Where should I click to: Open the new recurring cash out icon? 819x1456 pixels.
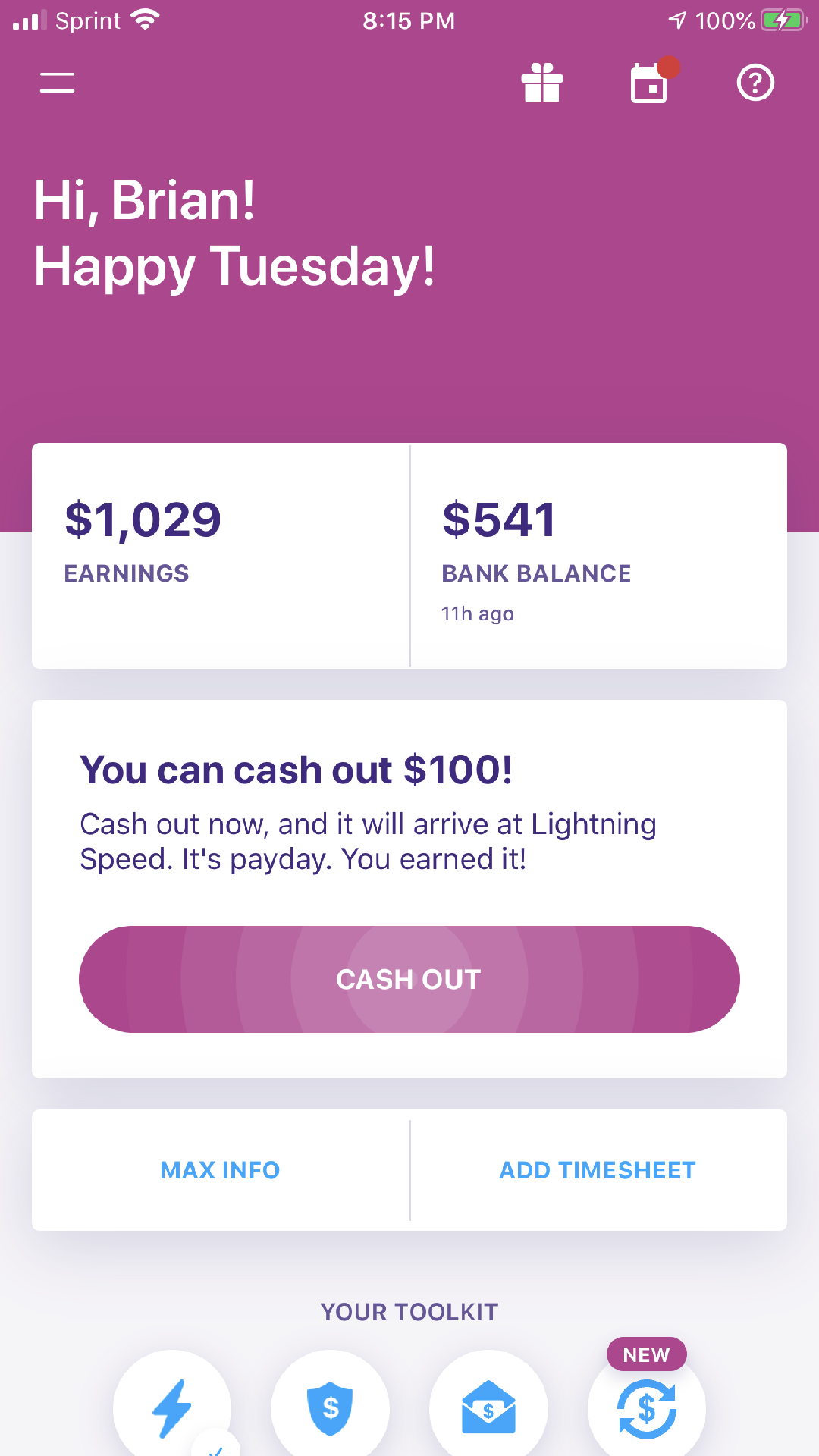[646, 1407]
